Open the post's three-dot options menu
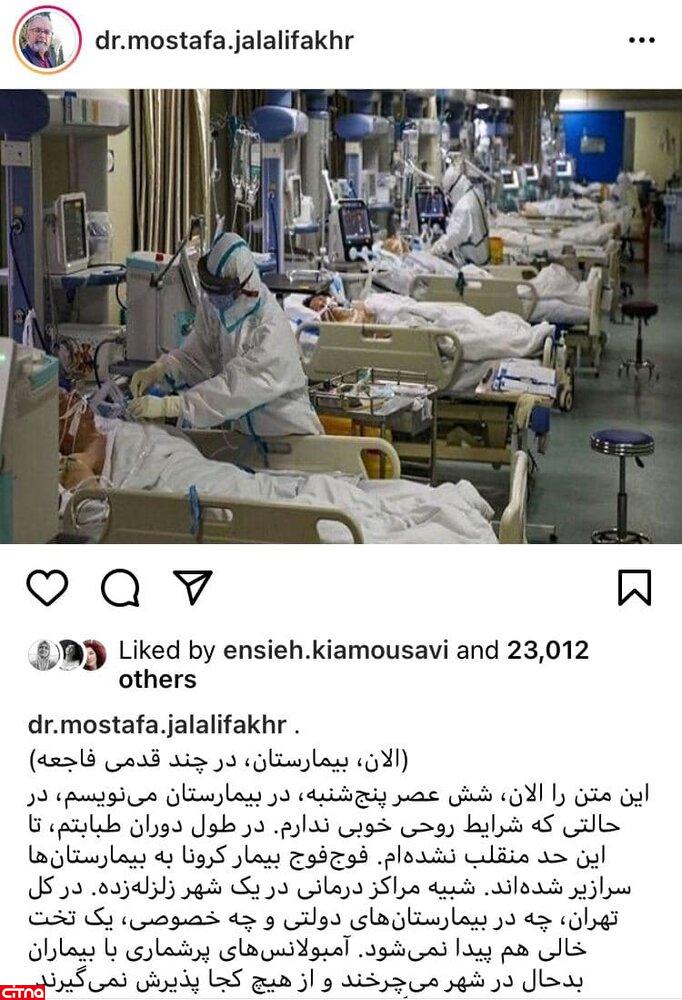This screenshot has width=682, height=1000. 641,41
